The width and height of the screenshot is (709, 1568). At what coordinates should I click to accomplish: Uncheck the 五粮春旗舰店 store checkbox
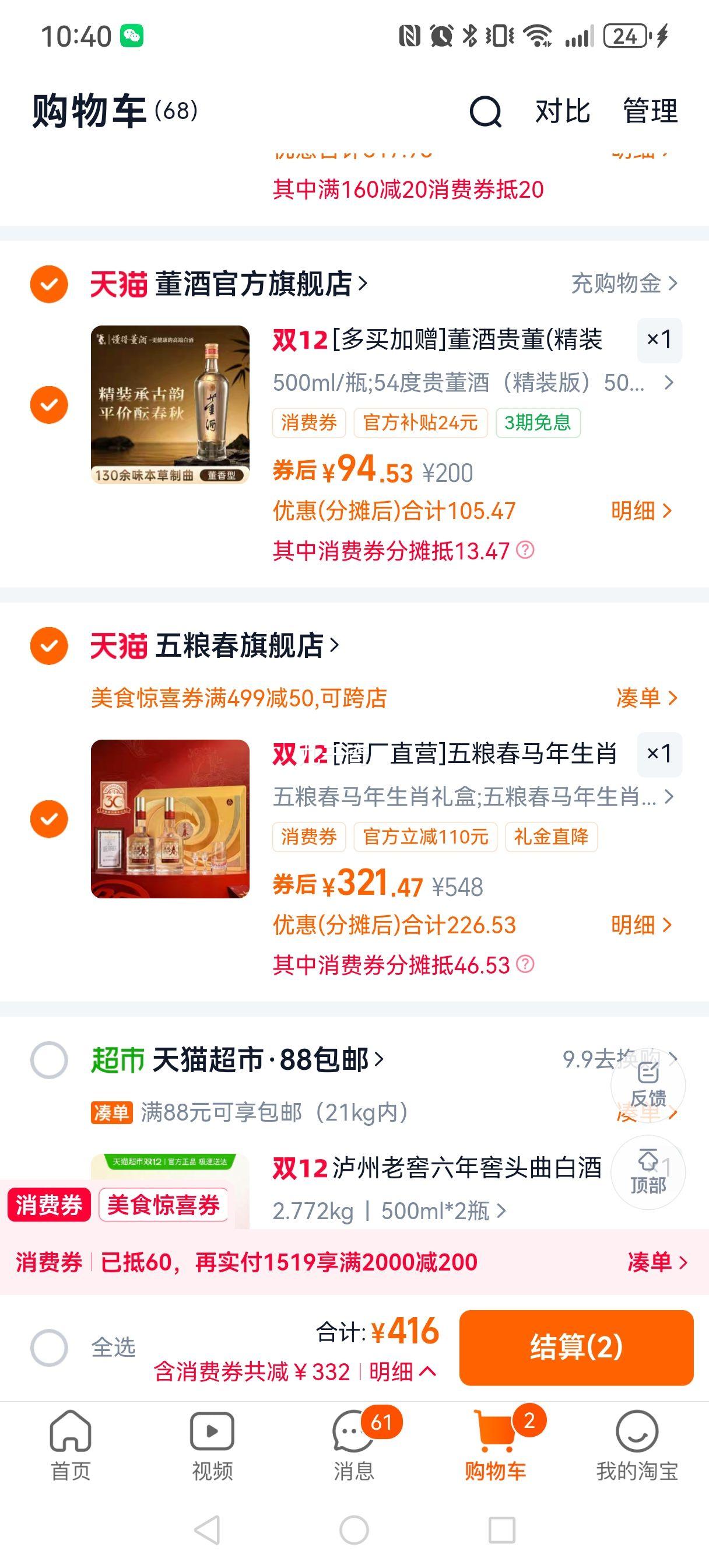[49, 645]
